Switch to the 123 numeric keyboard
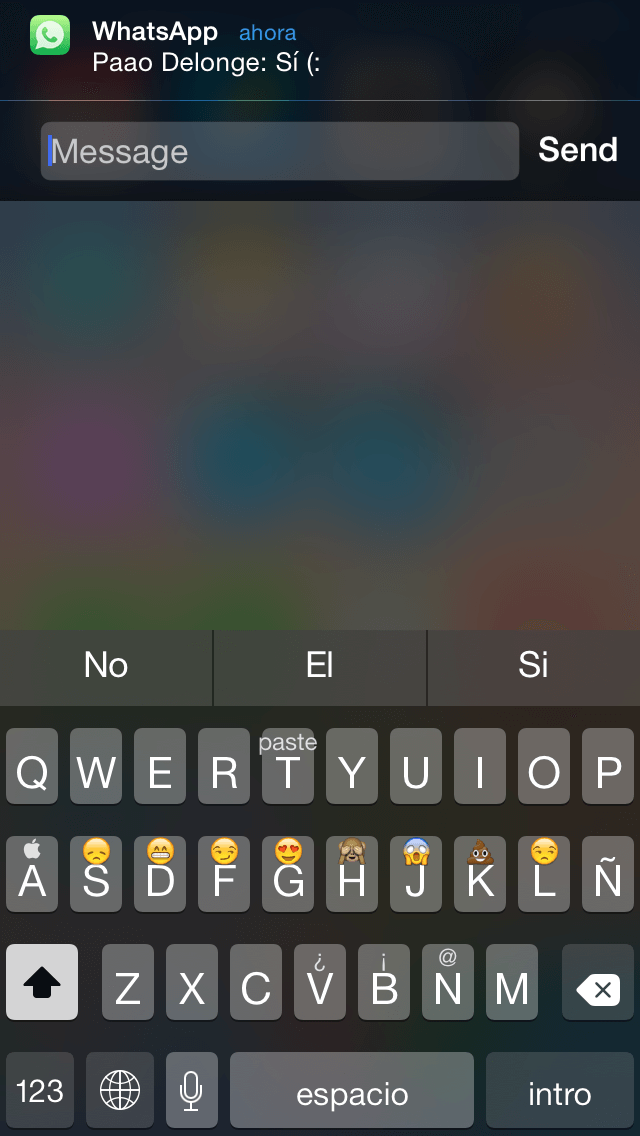640x1136 pixels. (40, 1091)
